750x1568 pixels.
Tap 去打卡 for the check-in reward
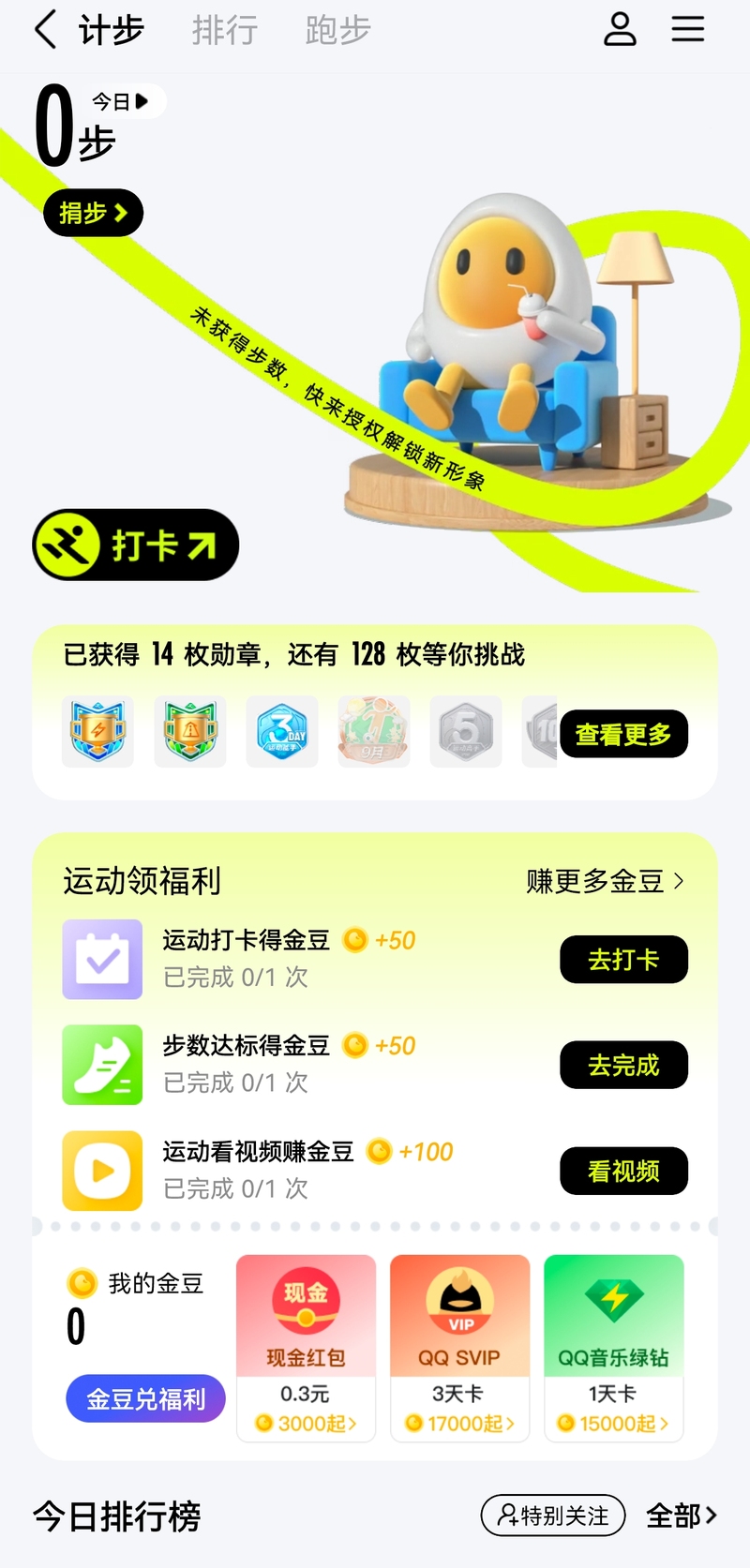(x=623, y=960)
